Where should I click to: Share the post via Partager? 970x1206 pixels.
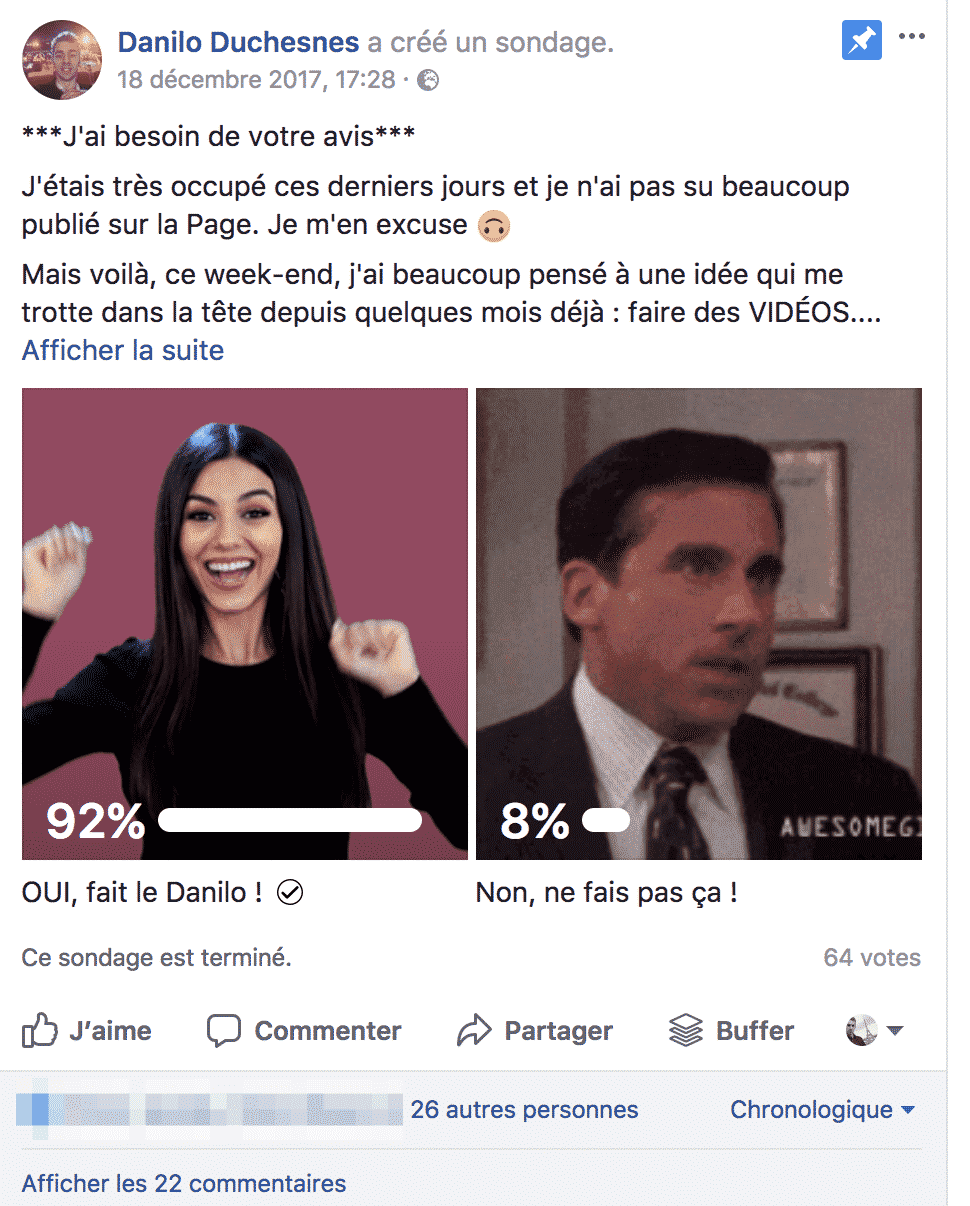tap(535, 1031)
